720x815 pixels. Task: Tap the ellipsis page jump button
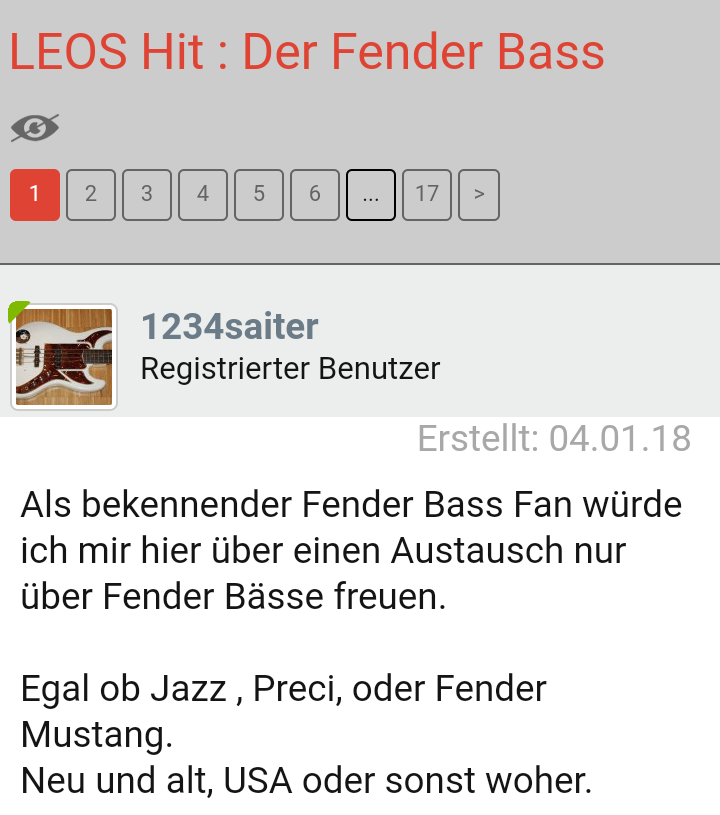[371, 194]
